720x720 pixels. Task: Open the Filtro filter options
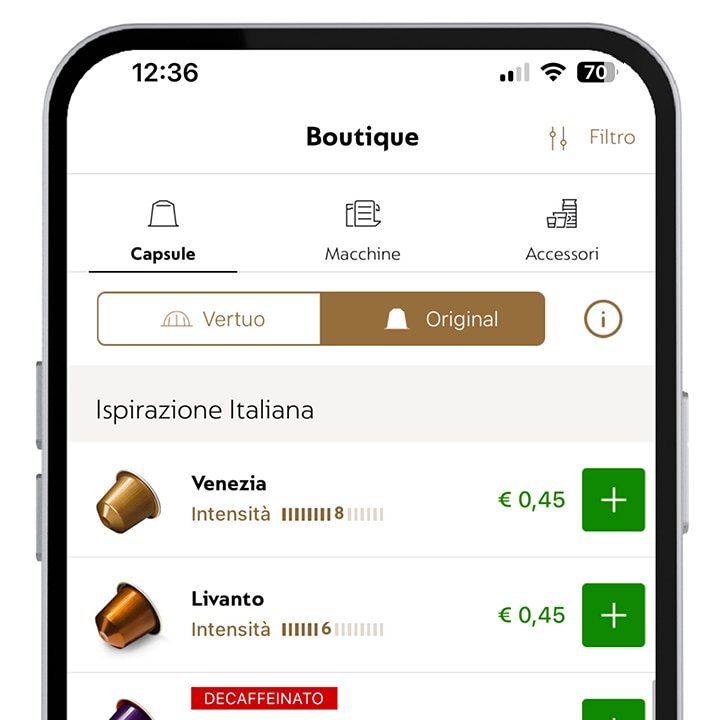click(x=591, y=137)
